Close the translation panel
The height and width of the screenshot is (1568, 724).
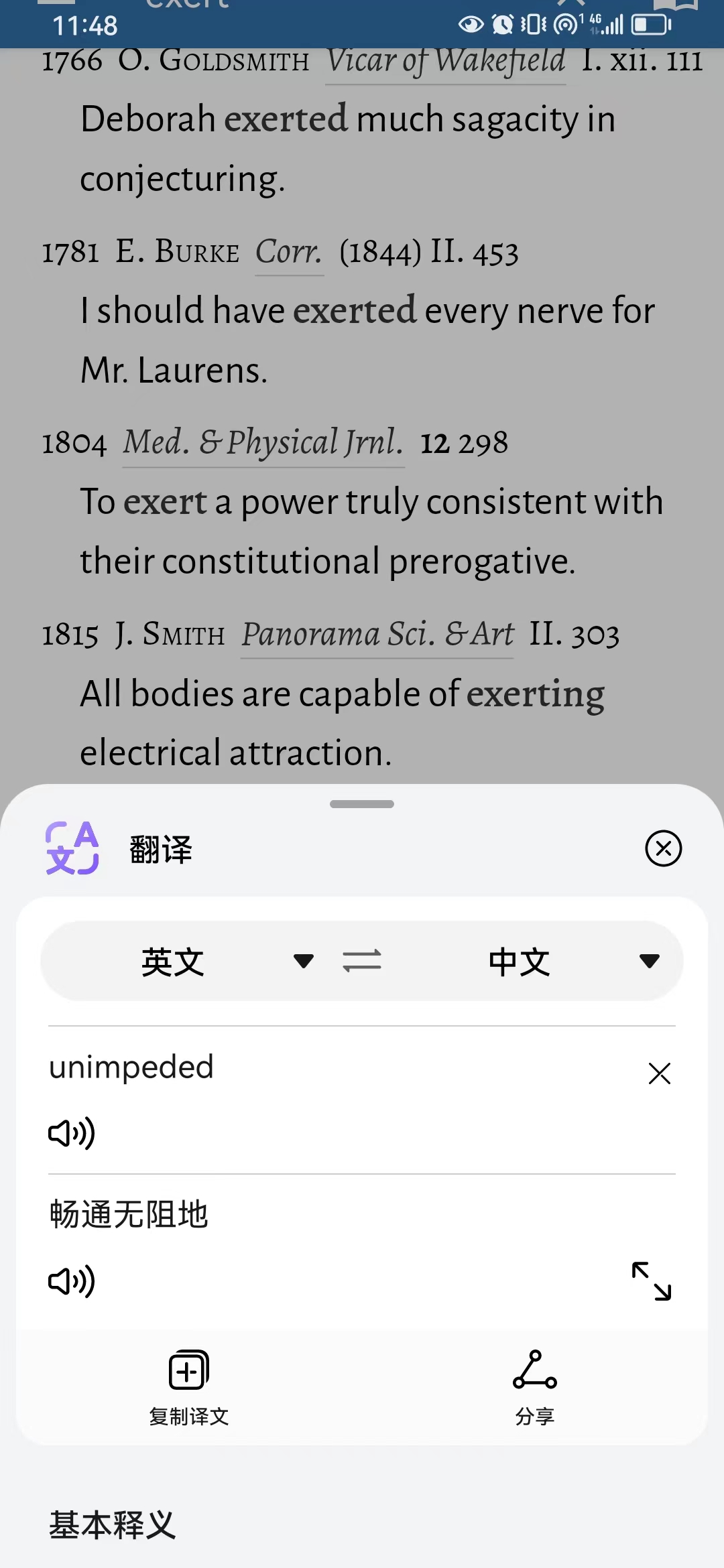tap(663, 848)
